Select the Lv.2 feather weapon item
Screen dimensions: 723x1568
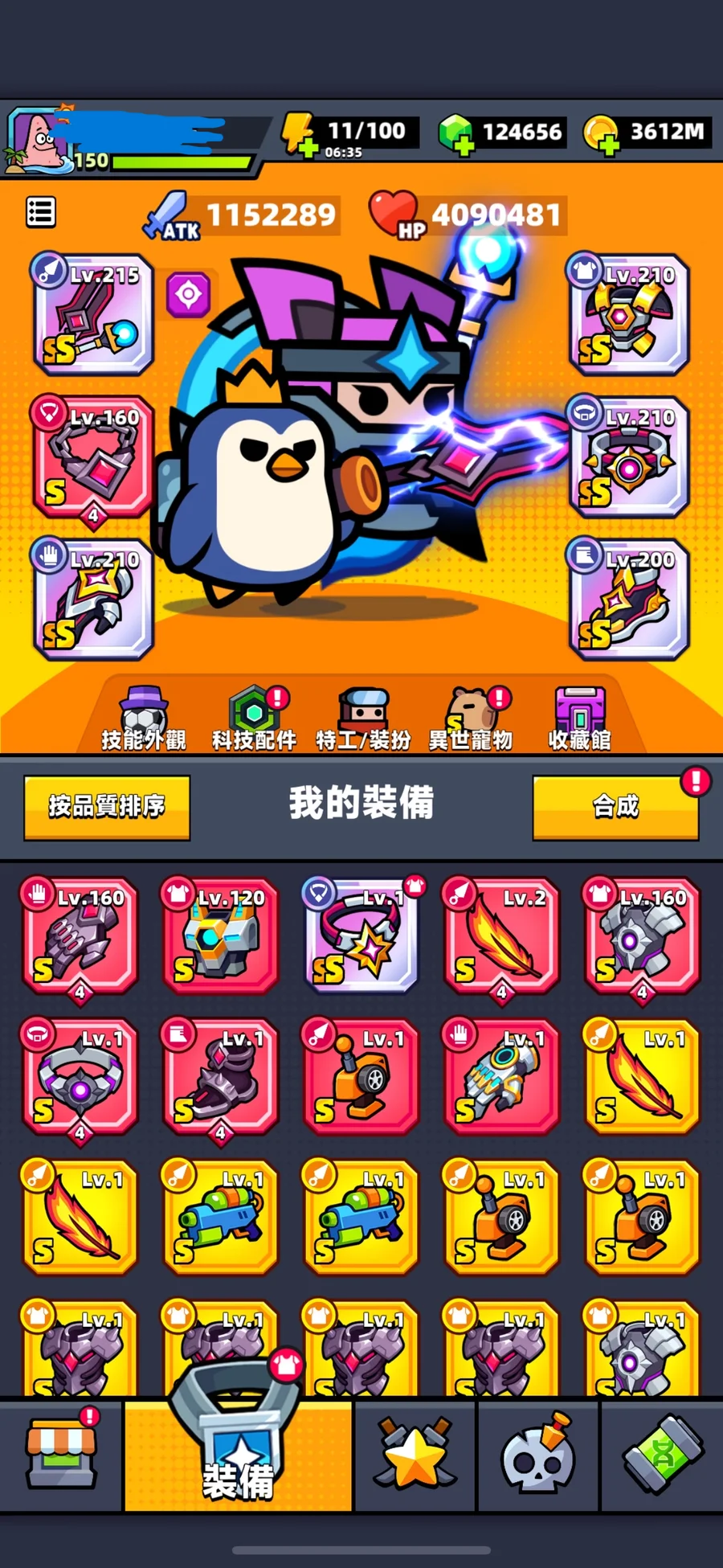tap(501, 936)
